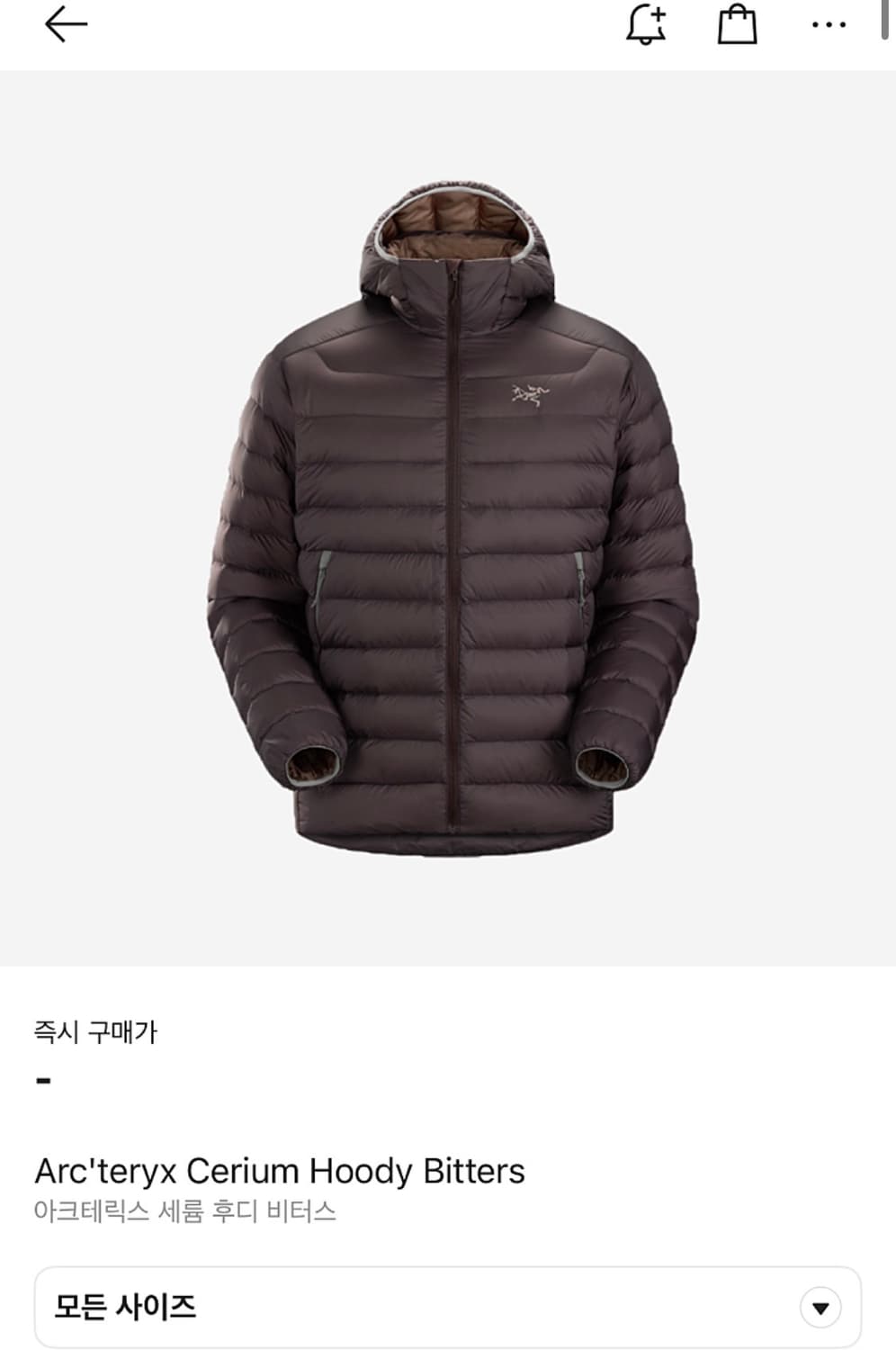The height and width of the screenshot is (1350, 896).
Task: View your cart via the bag icon
Action: pos(738,27)
